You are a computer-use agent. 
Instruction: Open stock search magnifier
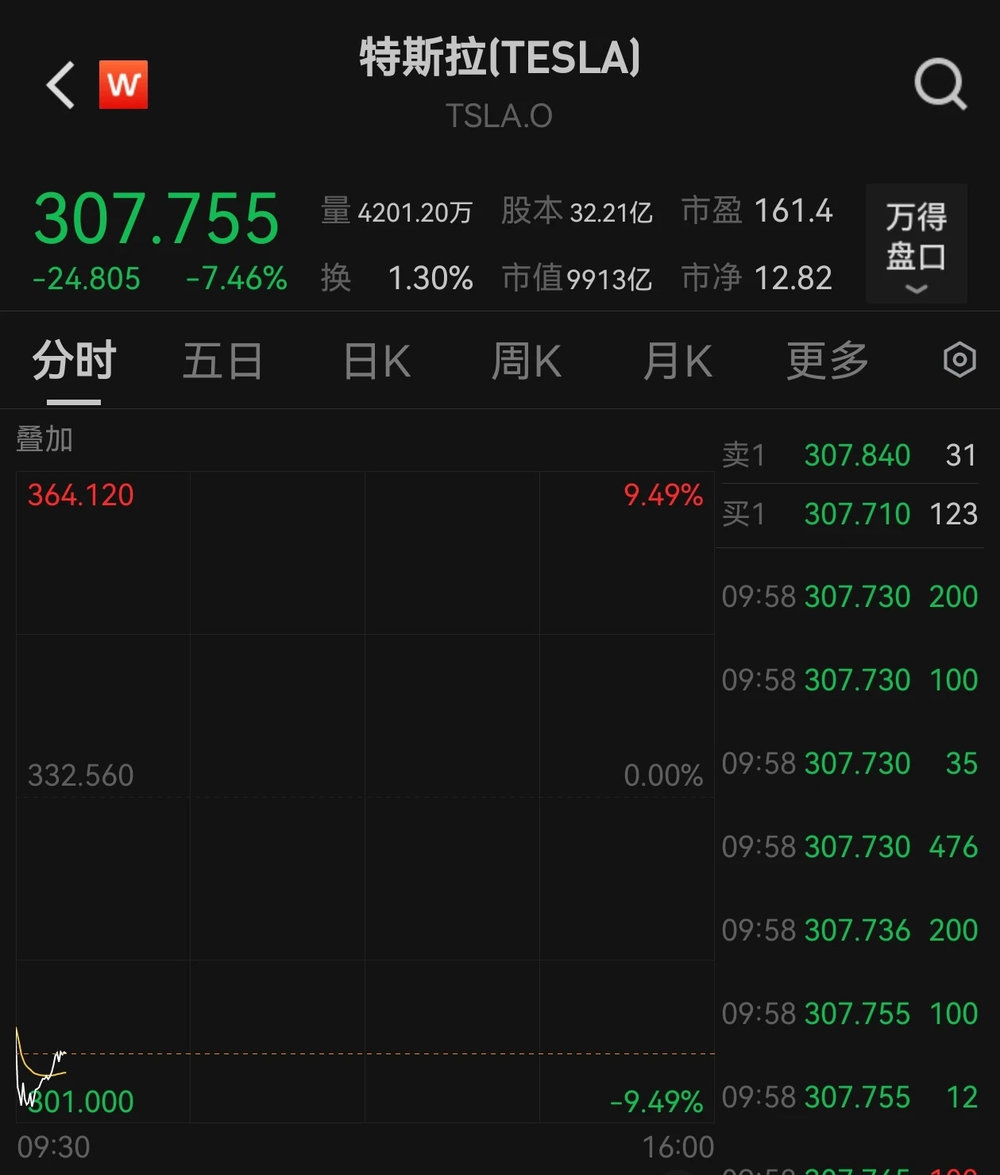pyautogui.click(x=940, y=85)
